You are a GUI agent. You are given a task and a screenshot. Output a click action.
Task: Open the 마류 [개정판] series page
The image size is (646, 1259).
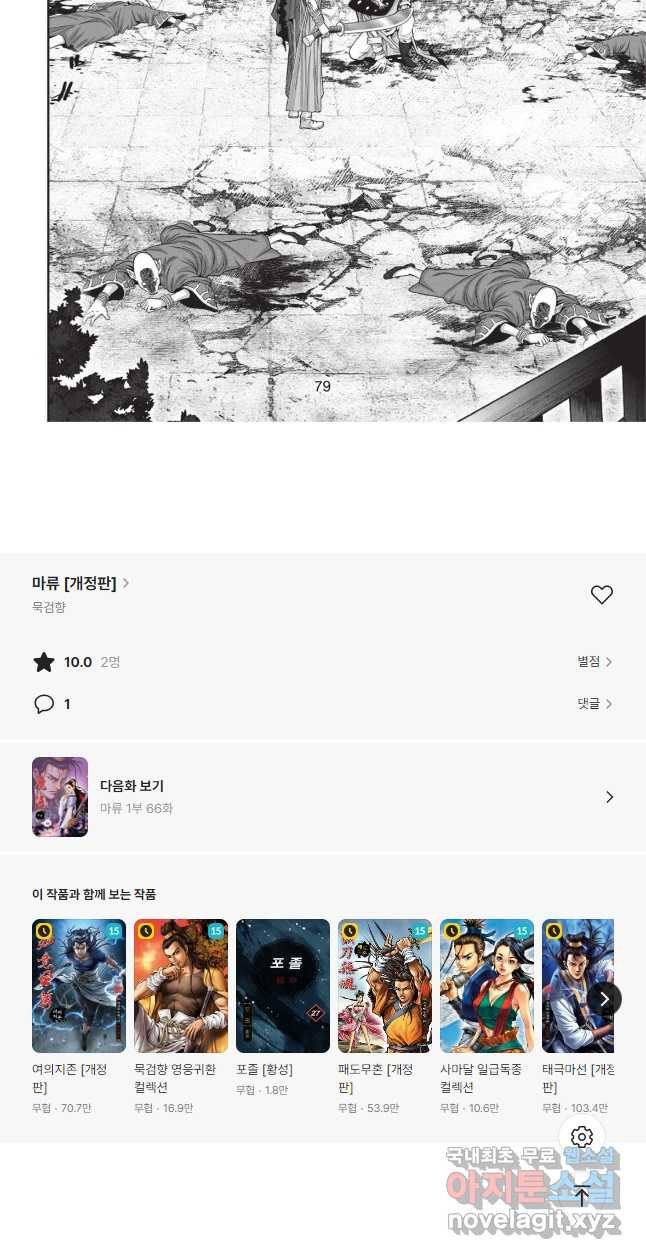coord(80,584)
